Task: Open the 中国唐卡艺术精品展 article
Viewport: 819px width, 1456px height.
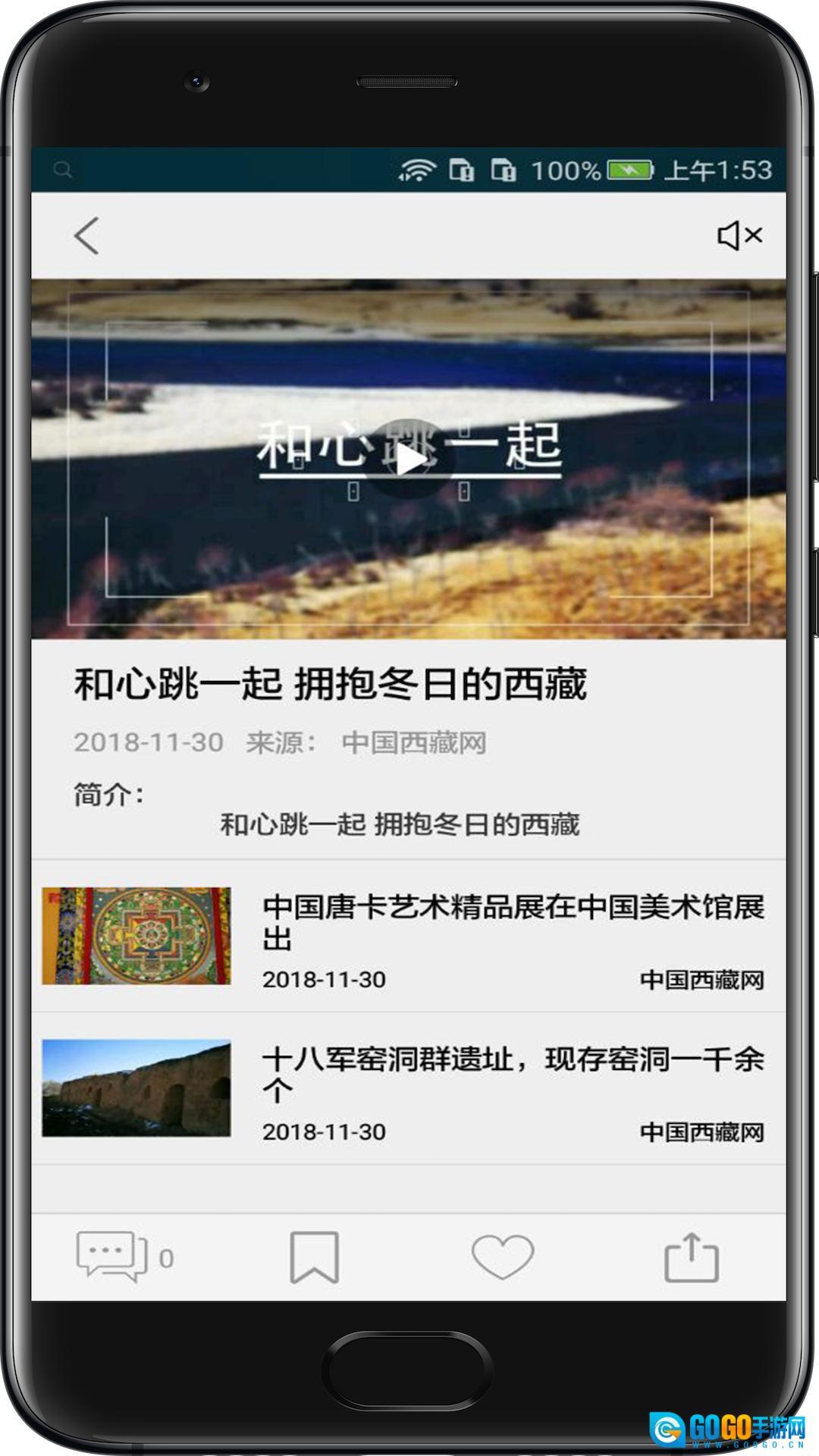Action: click(513, 921)
